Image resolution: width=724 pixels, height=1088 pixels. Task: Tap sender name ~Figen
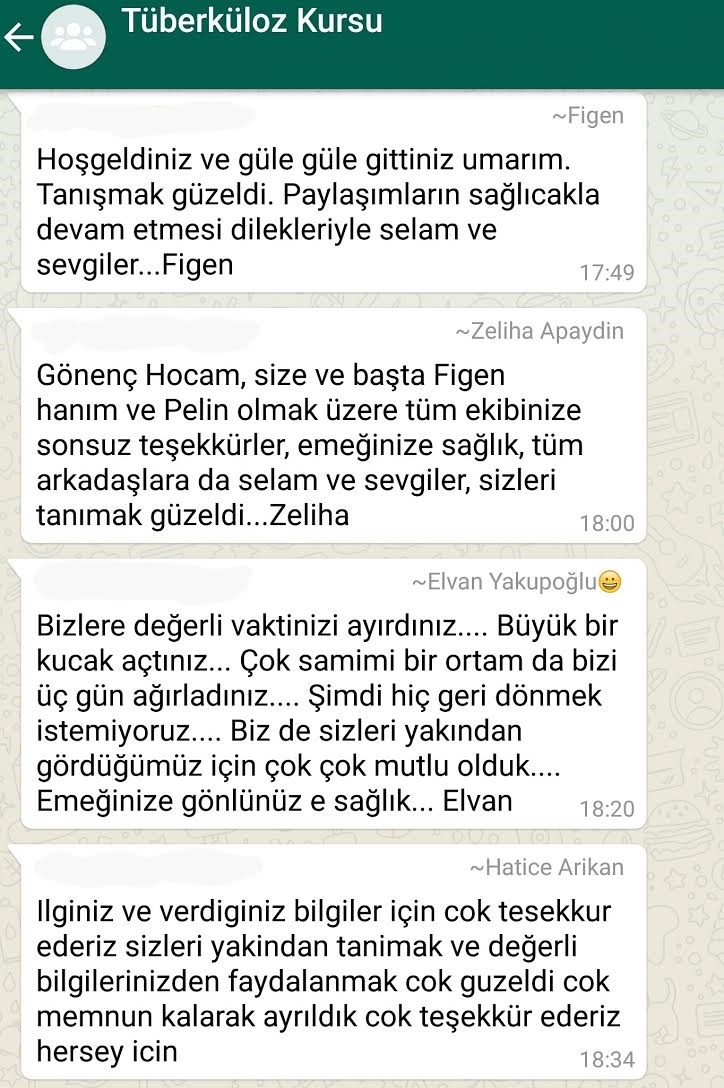[587, 116]
